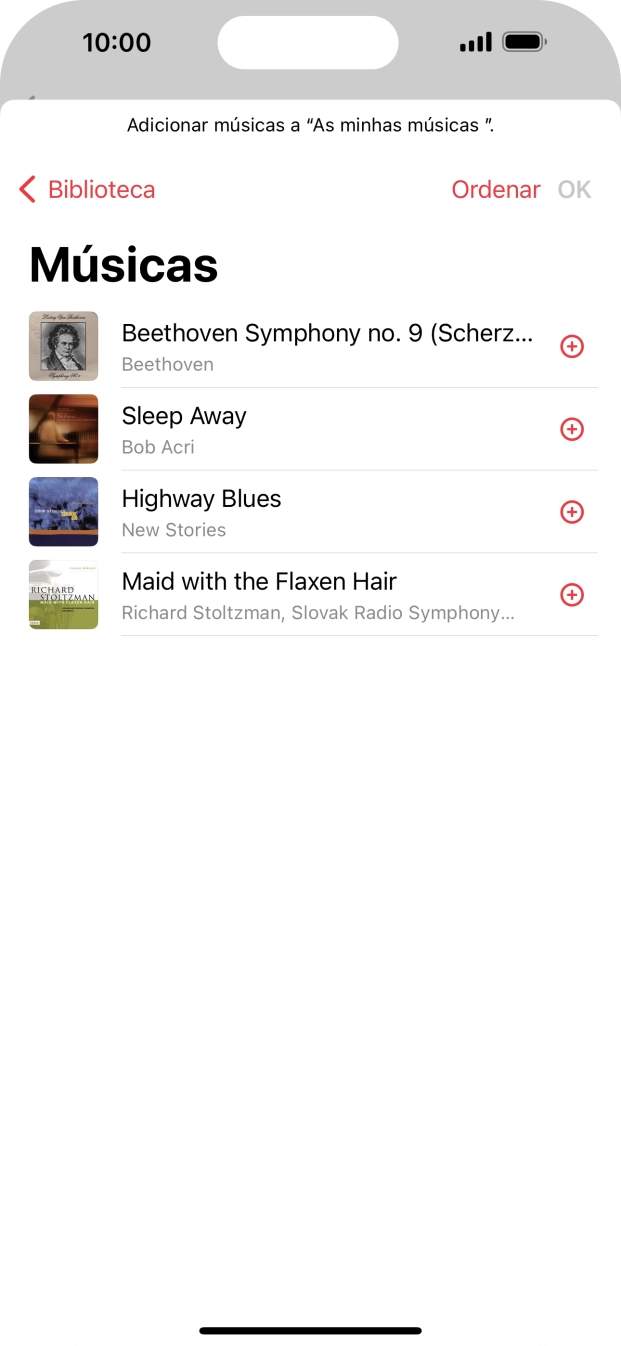This screenshot has height=1346, width=621.
Task: Add Highway Blues to the playlist
Action: pyautogui.click(x=571, y=513)
